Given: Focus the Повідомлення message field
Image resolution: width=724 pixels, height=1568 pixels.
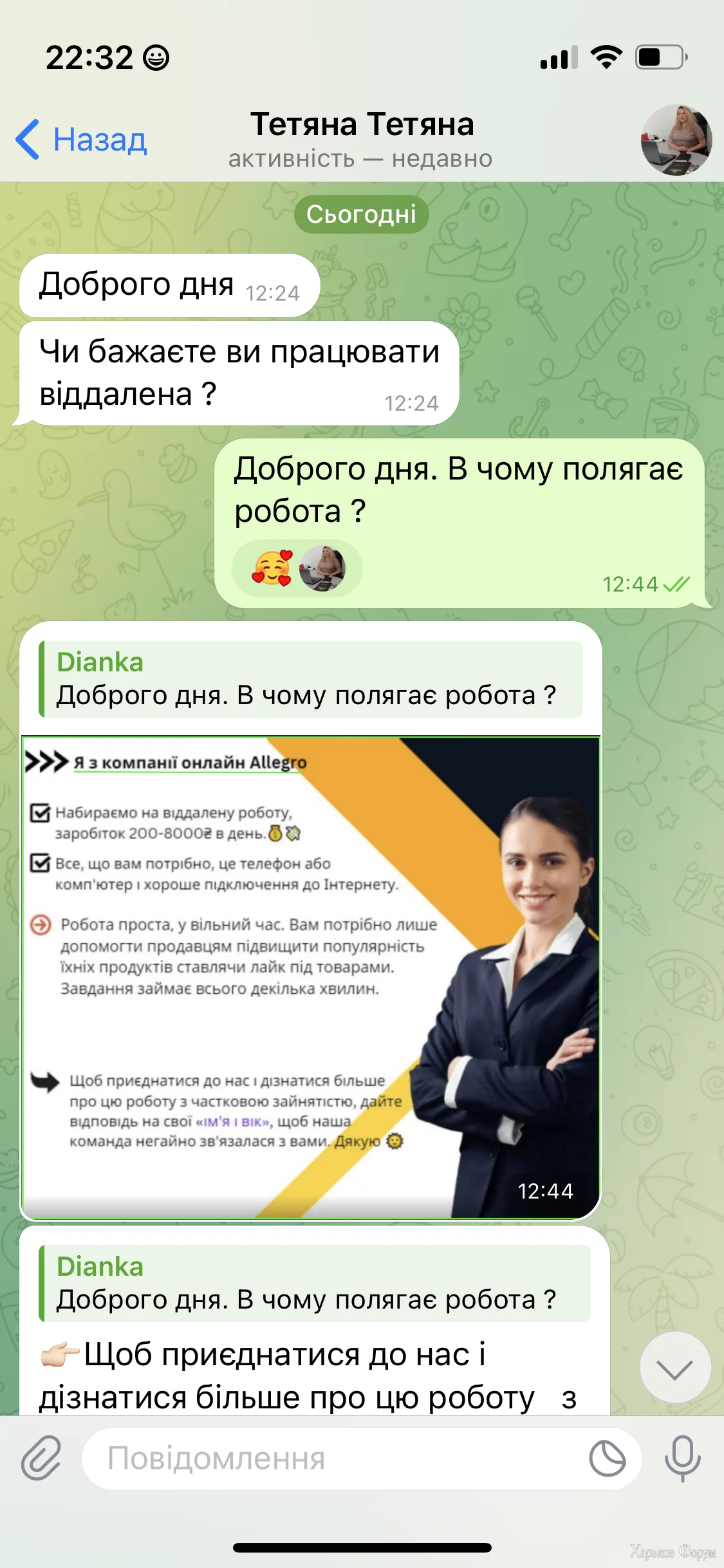Looking at the screenshot, I should click(x=335, y=1459).
